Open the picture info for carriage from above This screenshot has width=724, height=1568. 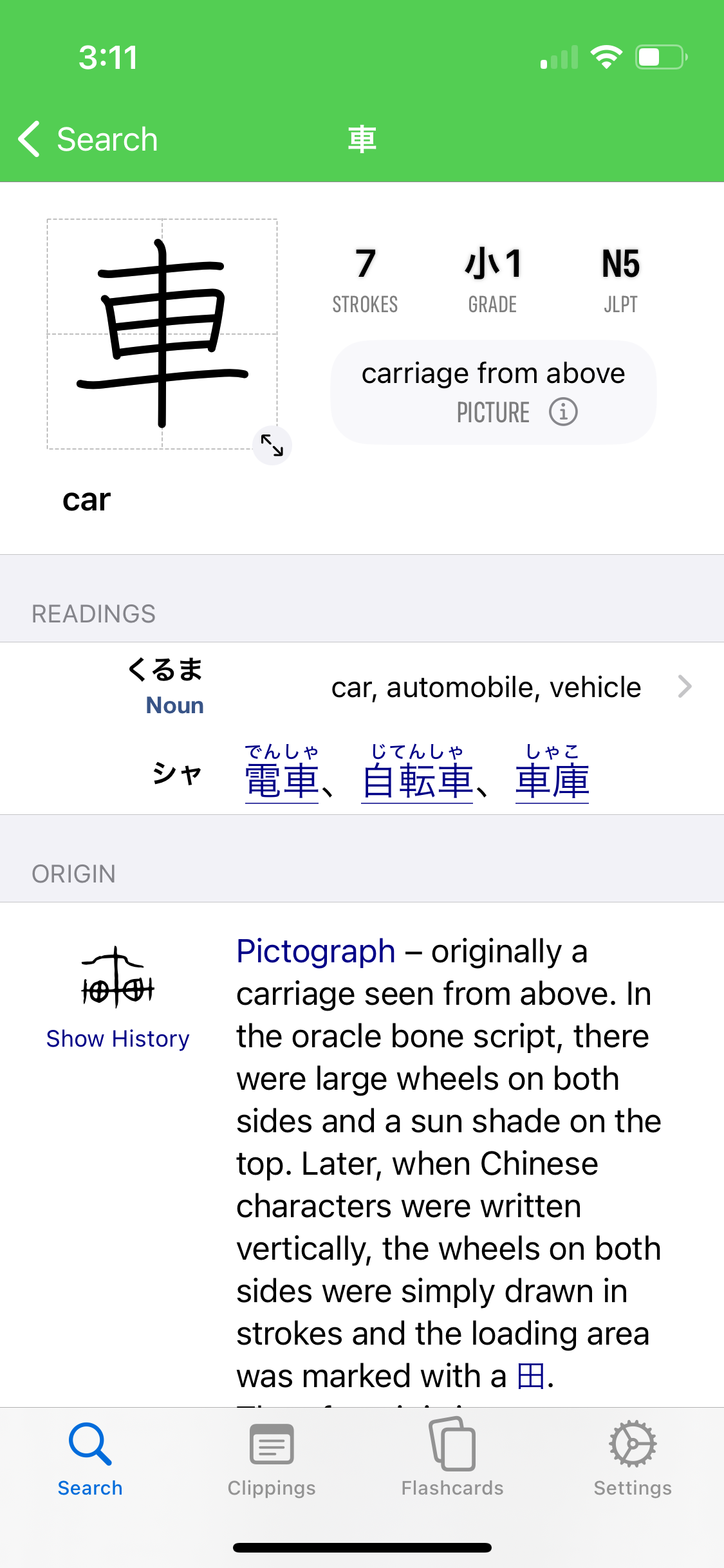[563, 412]
